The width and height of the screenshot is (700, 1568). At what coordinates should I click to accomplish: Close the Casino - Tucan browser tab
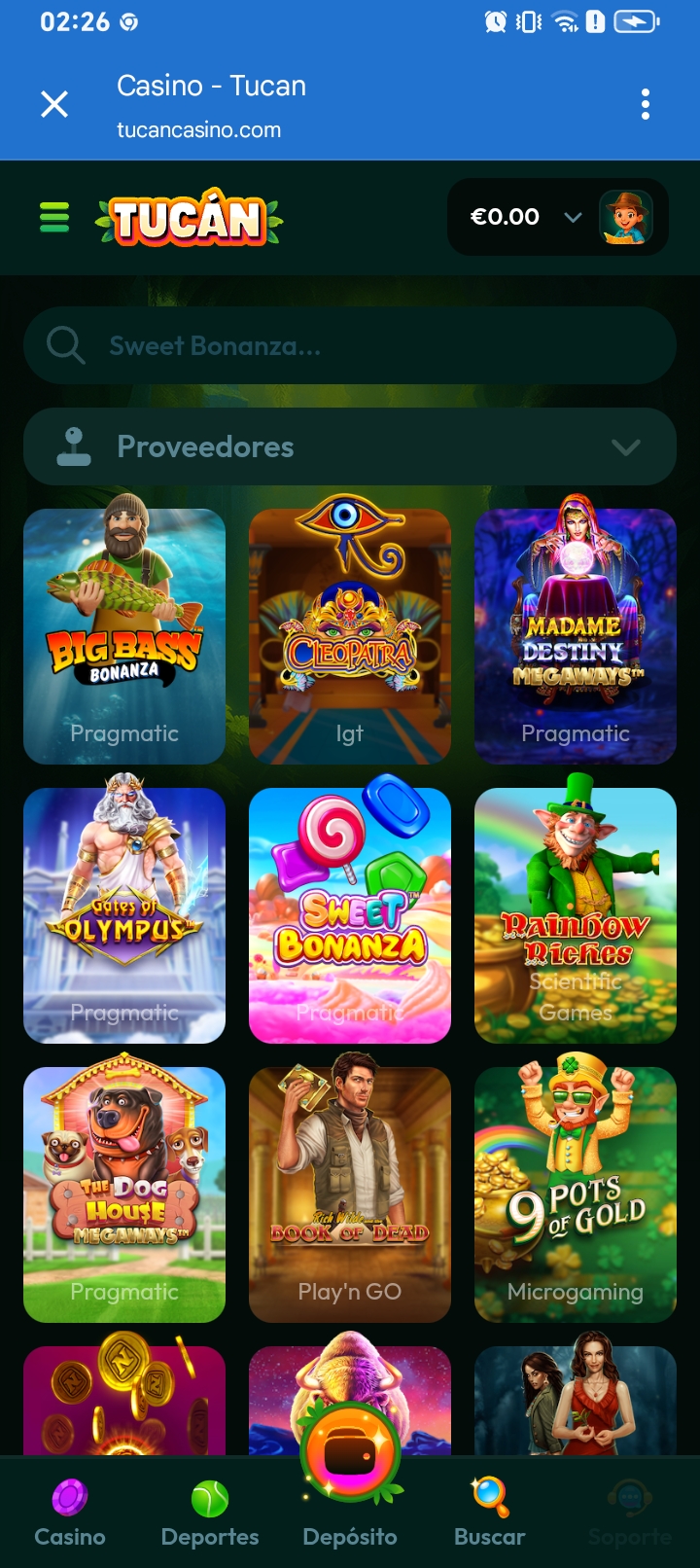(x=54, y=104)
